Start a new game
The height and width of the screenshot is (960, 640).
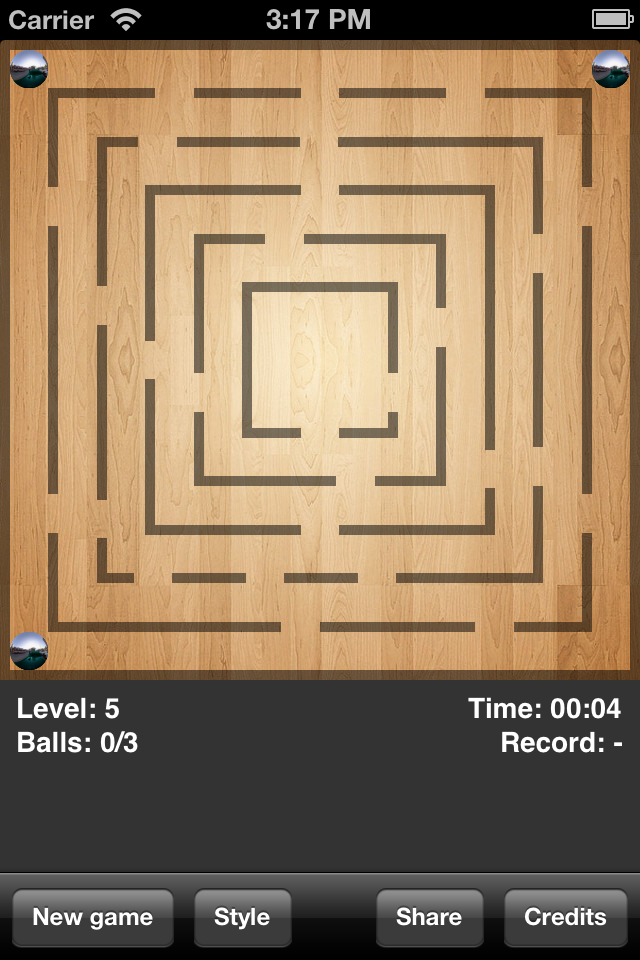click(93, 917)
